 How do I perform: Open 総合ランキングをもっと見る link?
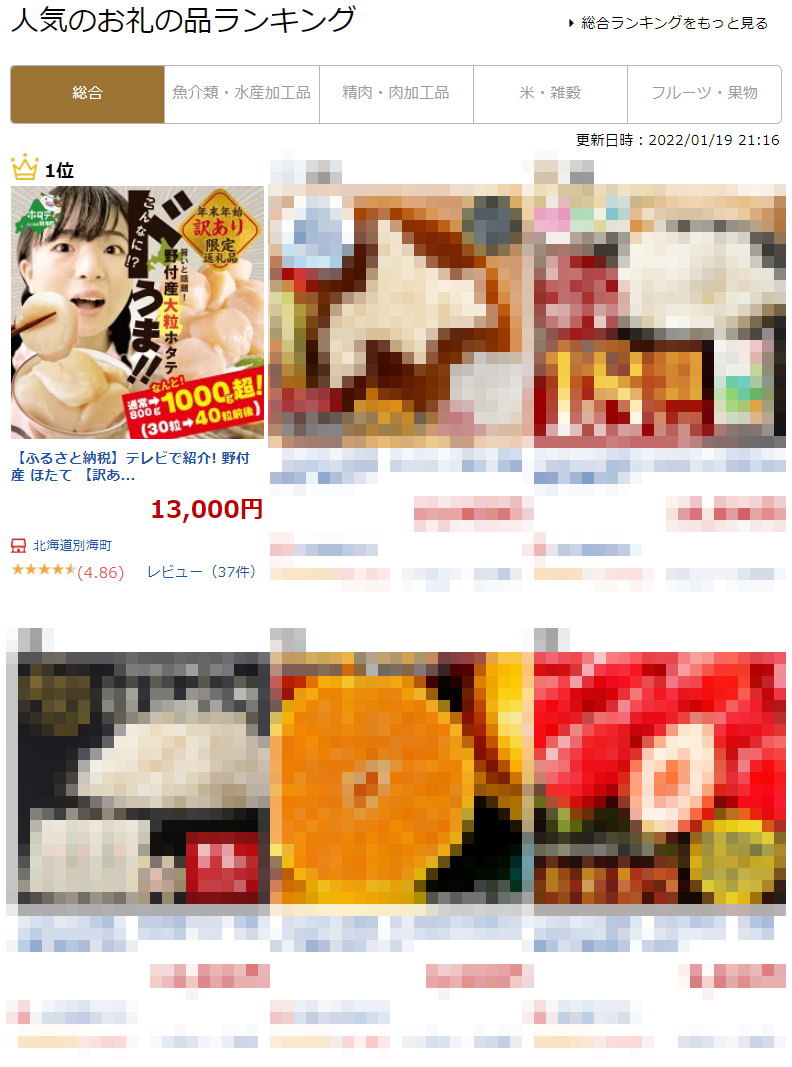coord(674,23)
